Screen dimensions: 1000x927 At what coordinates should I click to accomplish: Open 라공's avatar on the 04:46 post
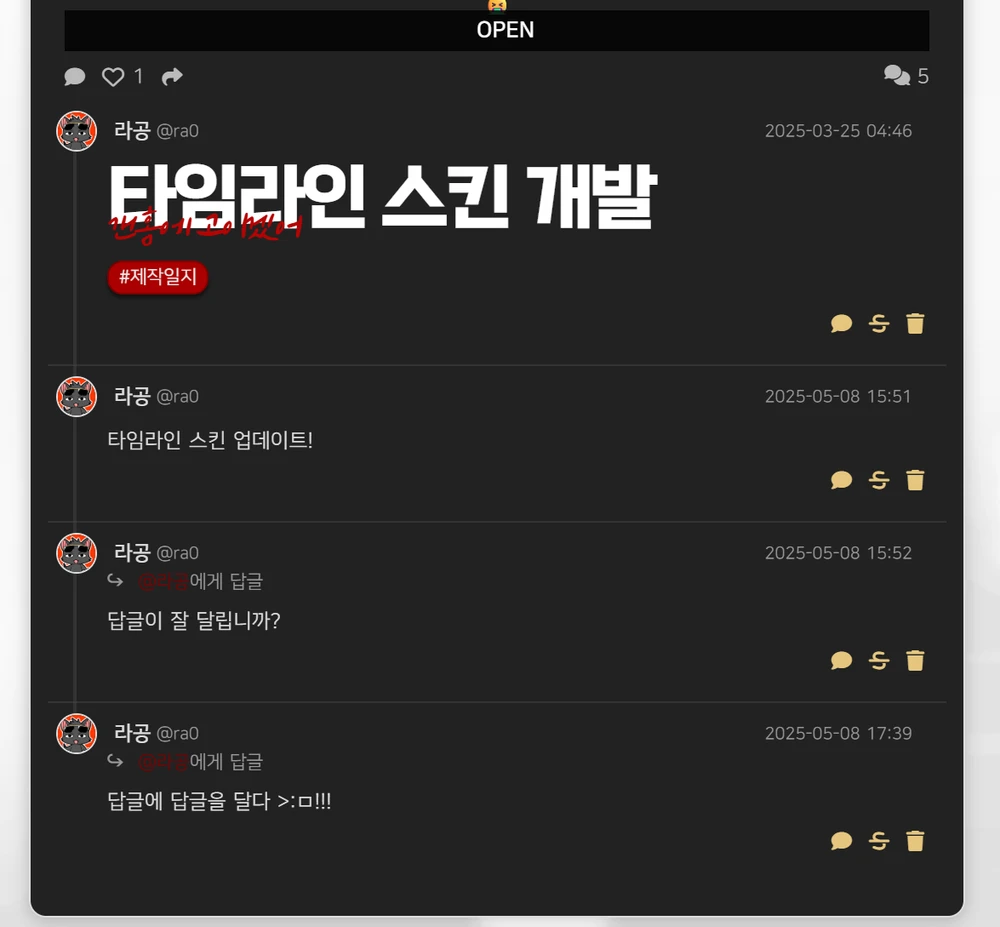point(76,131)
